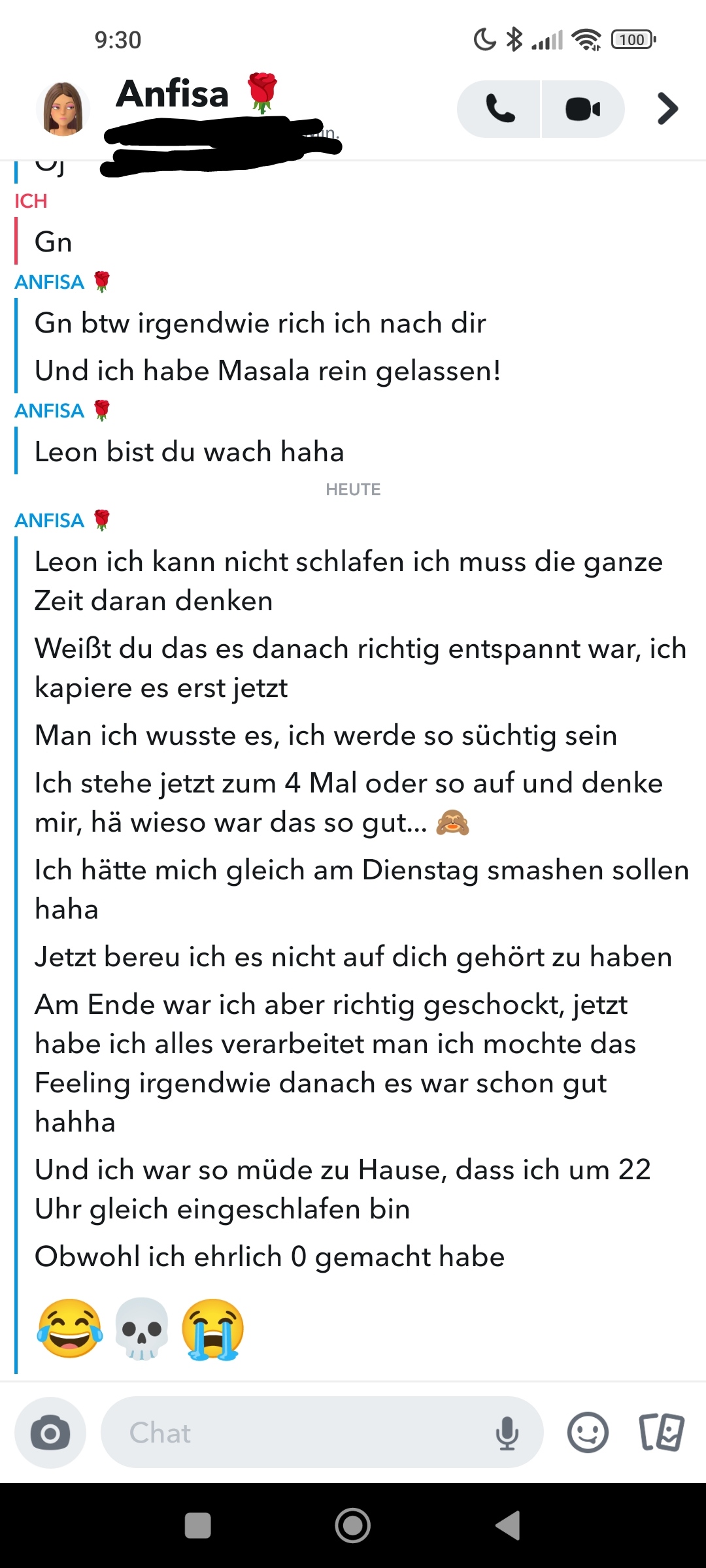
Task: Open the gallery cards icon
Action: pyautogui.click(x=662, y=1433)
